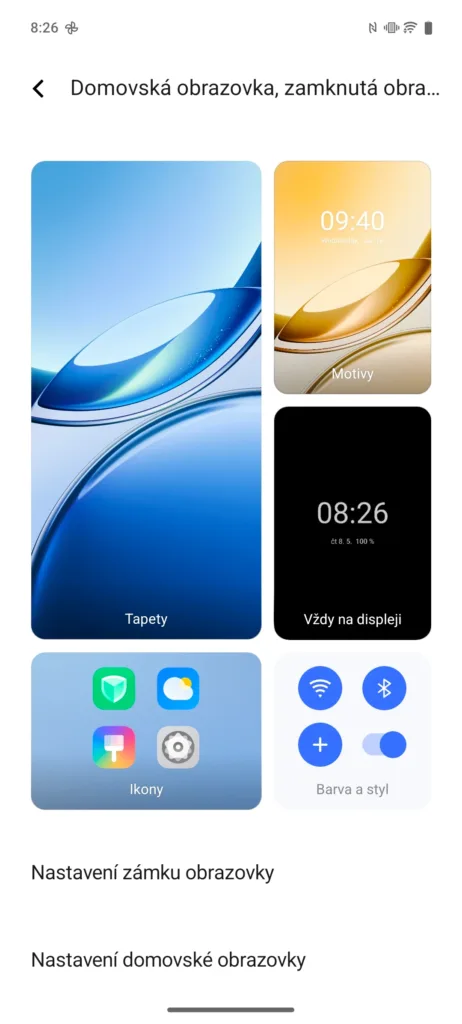Open the Ikony card
The height and width of the screenshot is (1024, 462).
[x=146, y=731]
